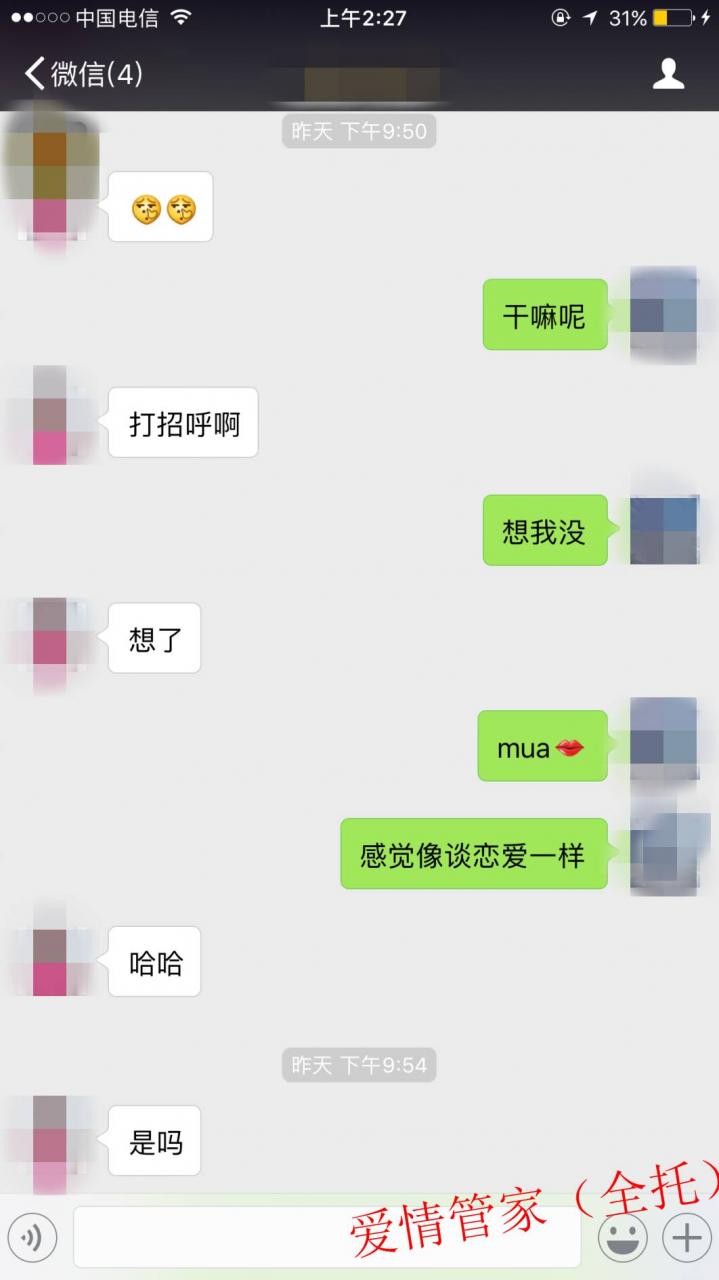
Task: Switch to voice message input
Action: tap(32, 1238)
